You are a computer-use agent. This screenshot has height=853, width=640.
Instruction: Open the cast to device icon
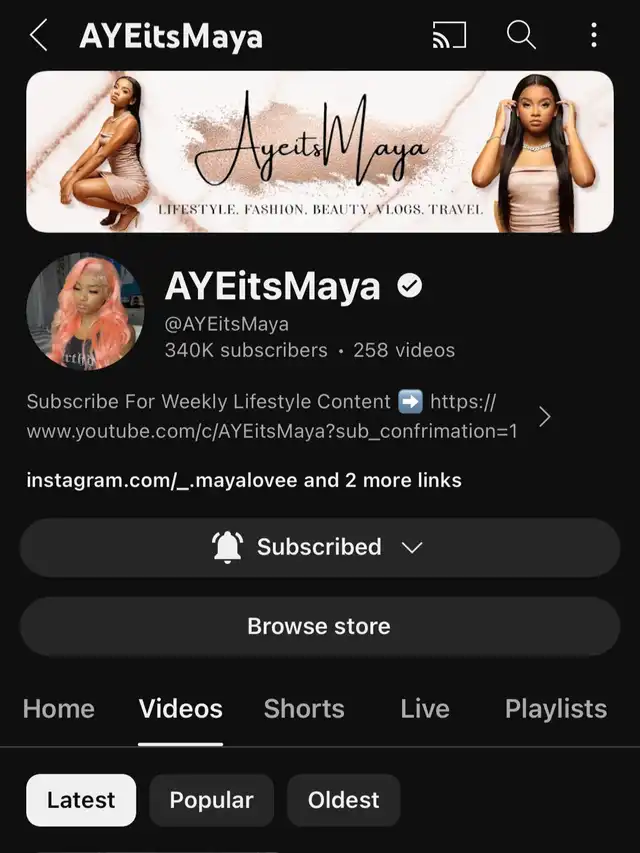[449, 36]
